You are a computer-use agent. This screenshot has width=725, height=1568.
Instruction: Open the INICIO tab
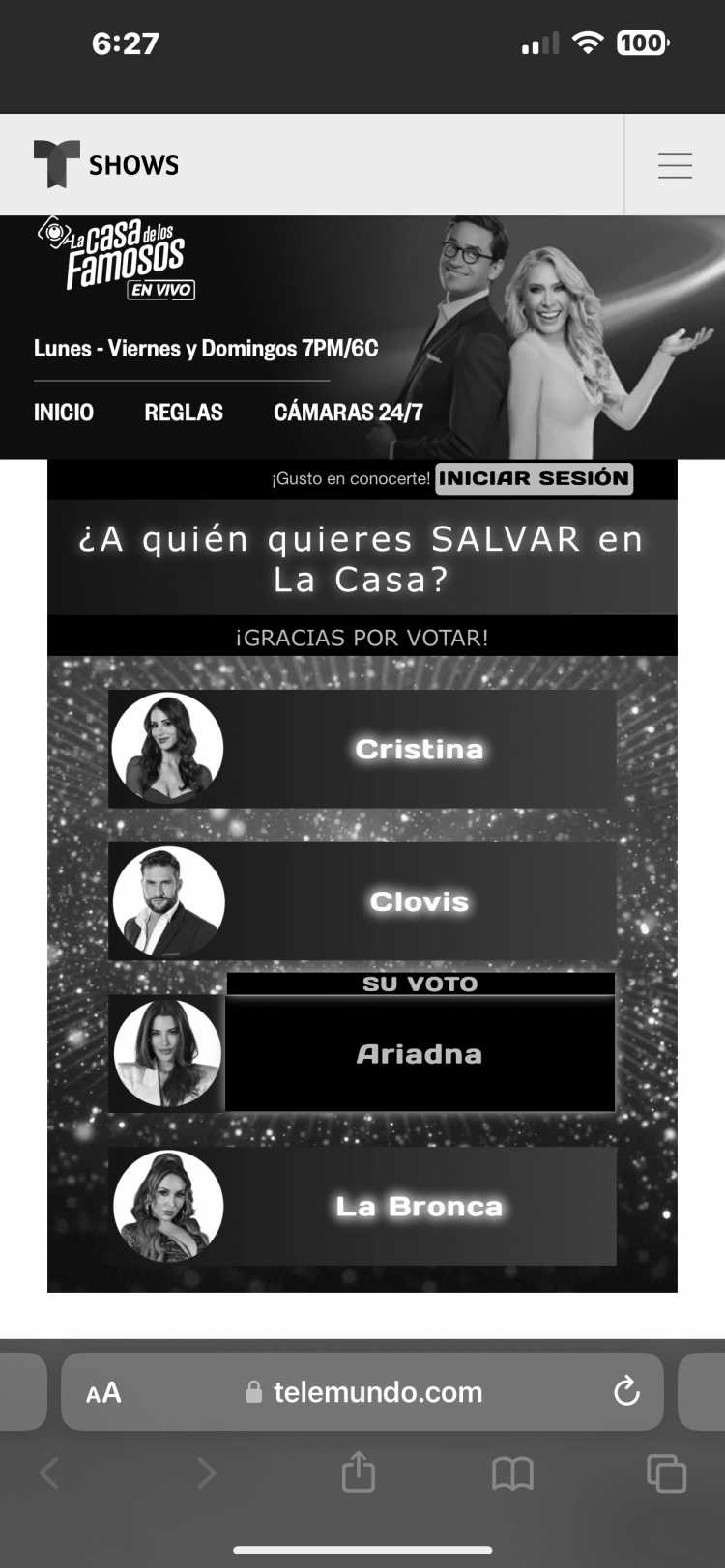tap(64, 413)
